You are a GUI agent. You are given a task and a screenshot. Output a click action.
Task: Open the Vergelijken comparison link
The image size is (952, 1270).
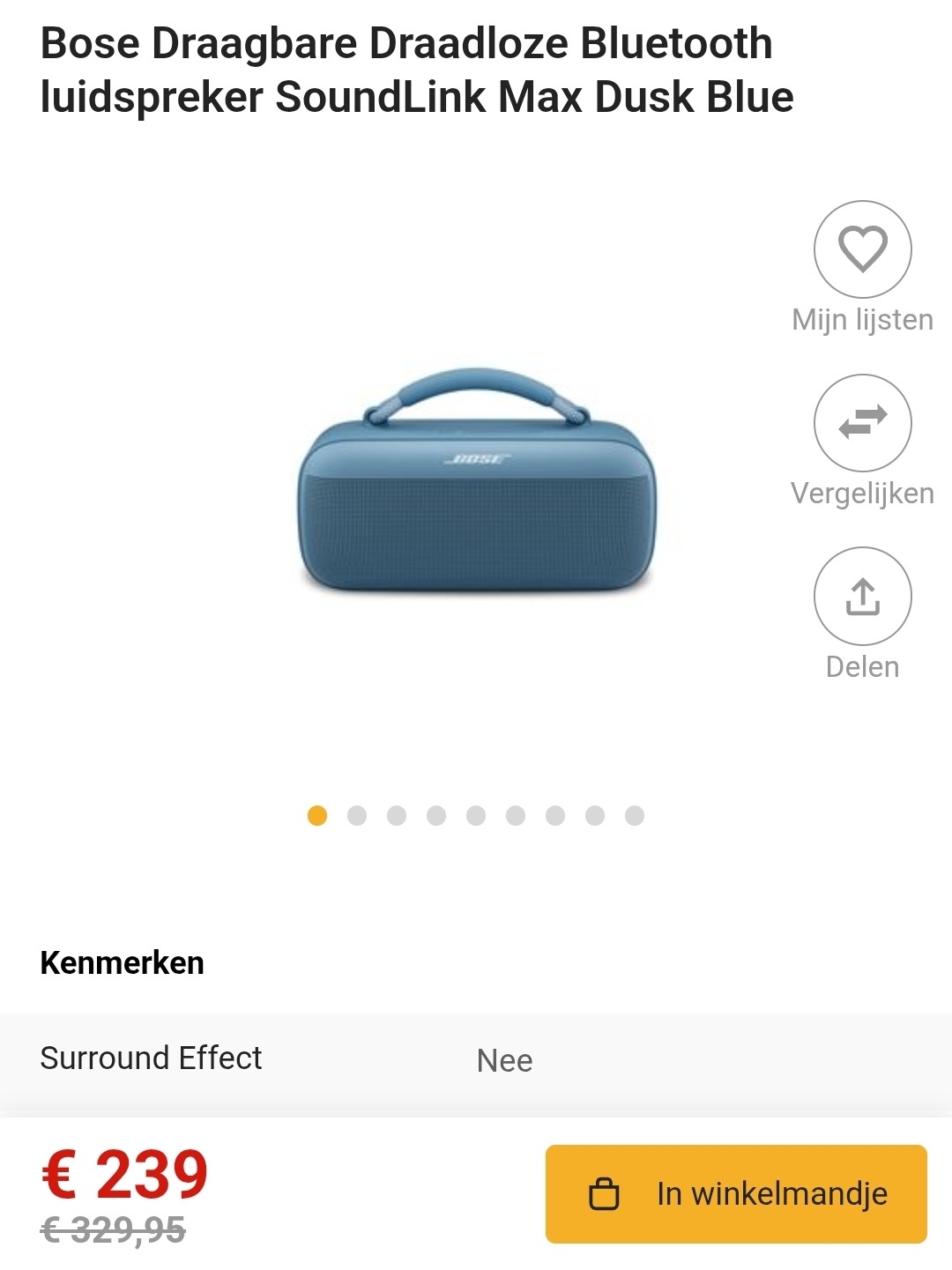pos(862,494)
